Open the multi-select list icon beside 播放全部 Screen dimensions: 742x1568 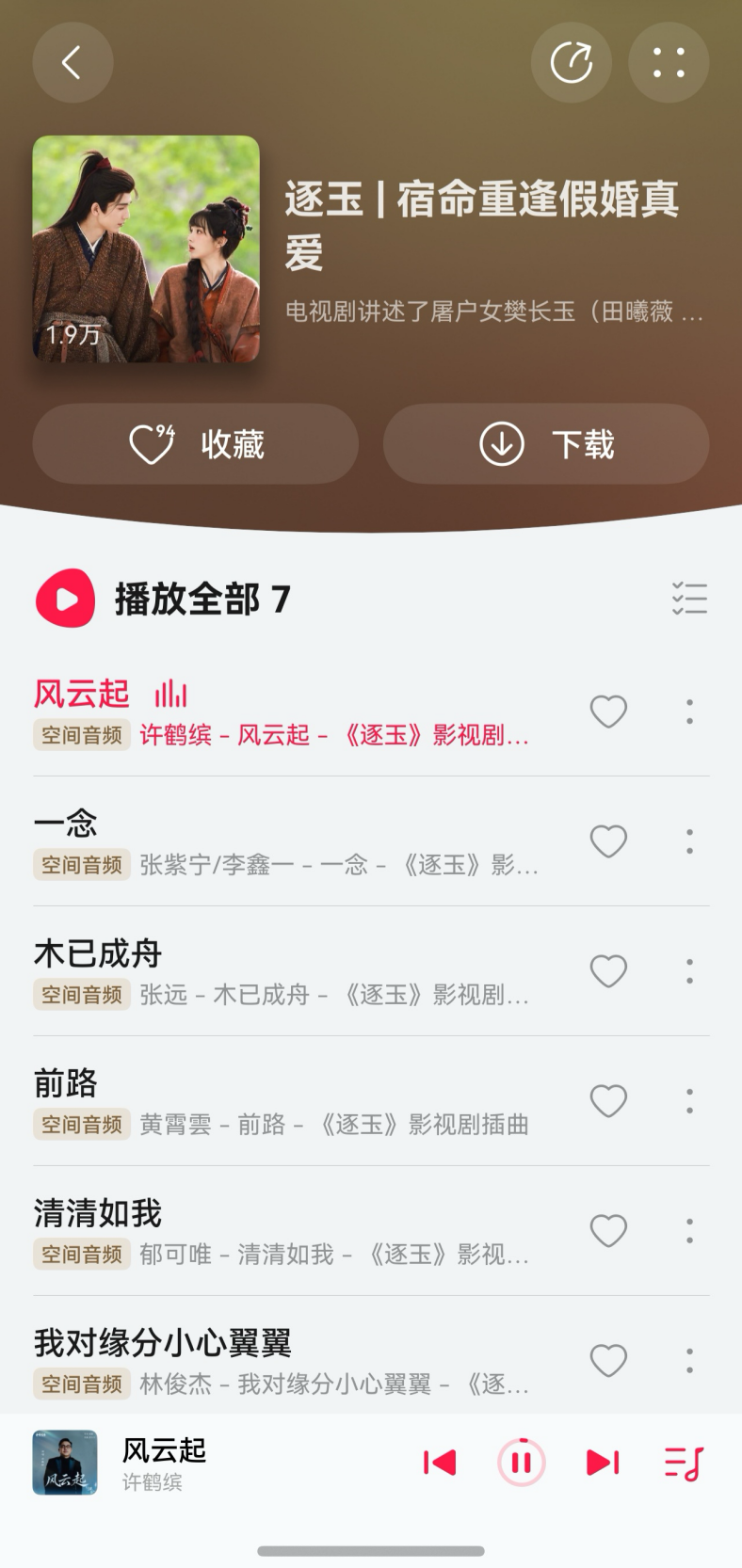(690, 599)
